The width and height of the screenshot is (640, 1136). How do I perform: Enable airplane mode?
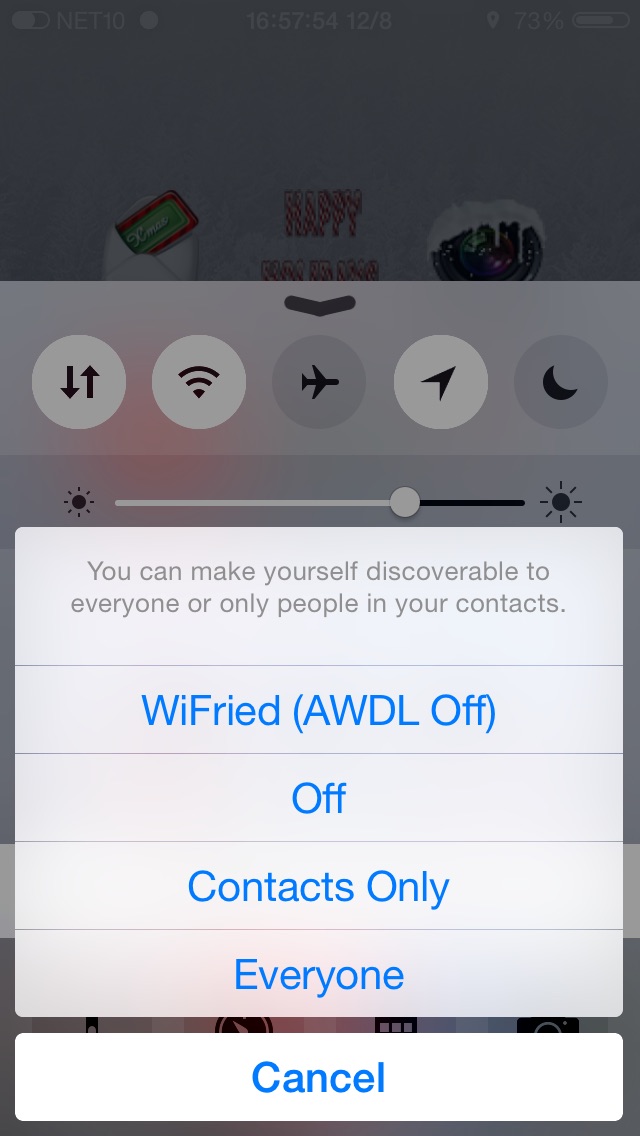click(320, 382)
